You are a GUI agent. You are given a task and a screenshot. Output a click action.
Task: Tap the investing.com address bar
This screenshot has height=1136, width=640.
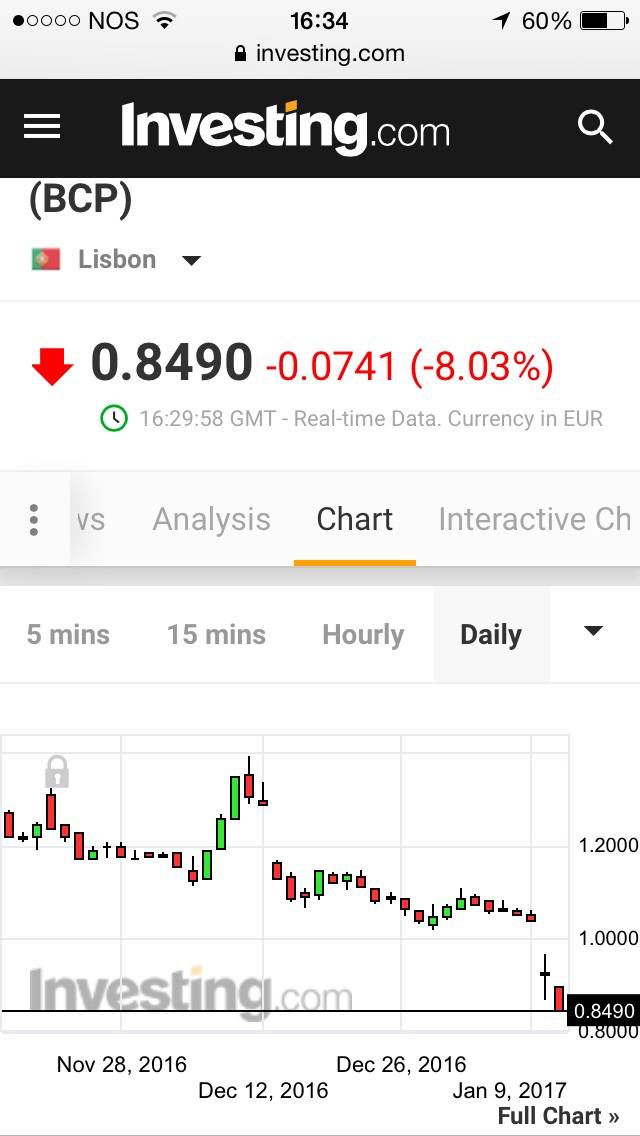point(320,54)
